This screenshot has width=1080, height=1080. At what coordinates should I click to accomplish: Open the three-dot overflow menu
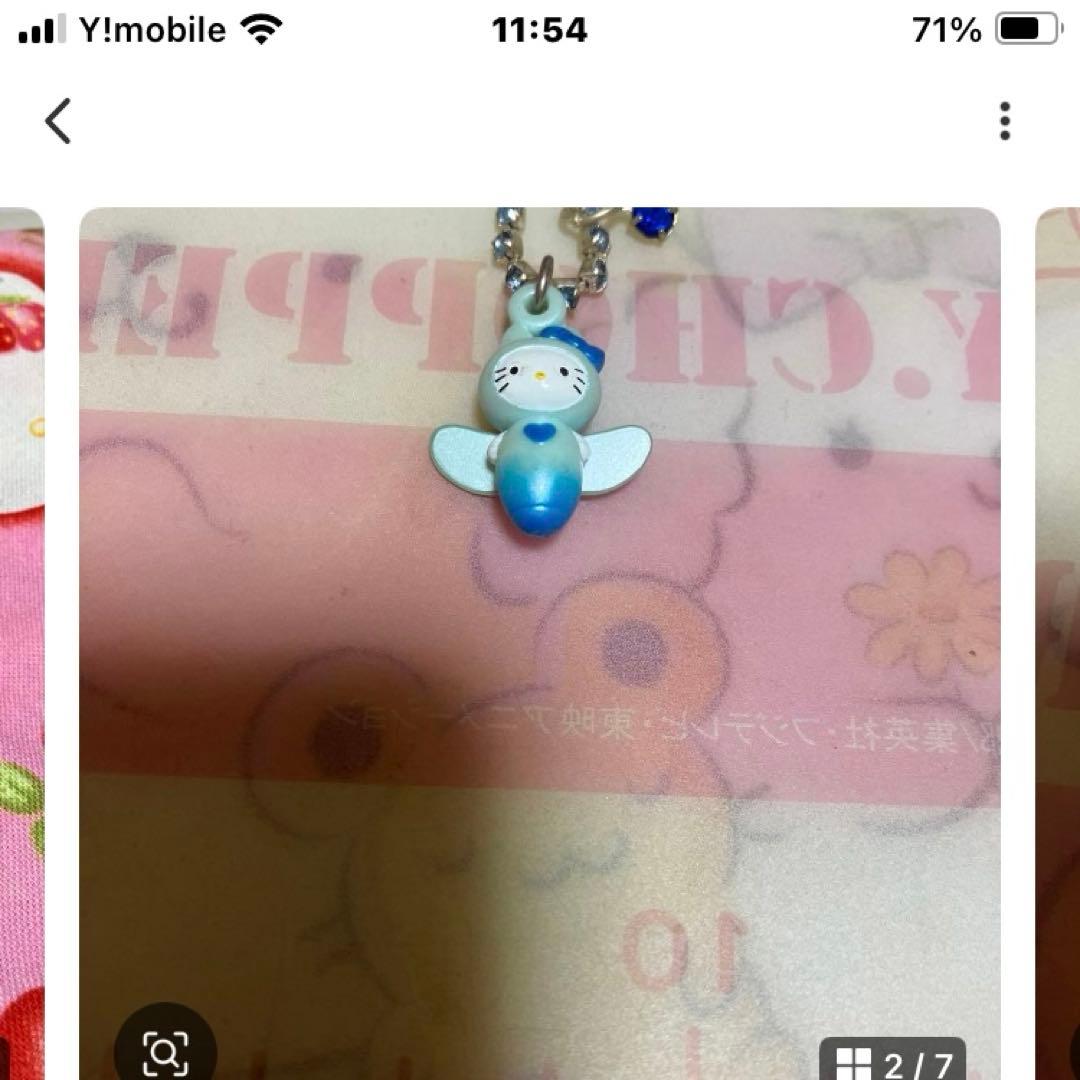click(1004, 121)
